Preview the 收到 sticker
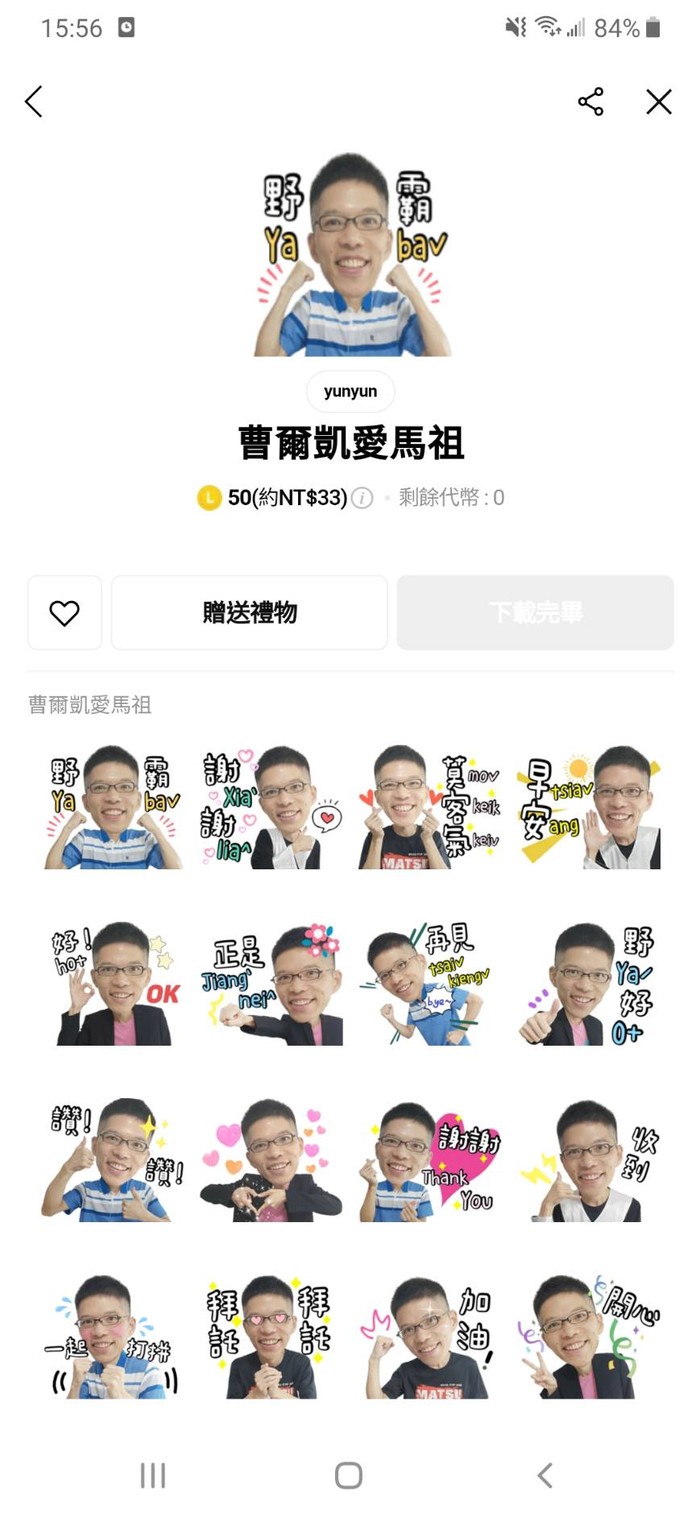The height and width of the screenshot is (1517, 700). pyautogui.click(x=588, y=1161)
